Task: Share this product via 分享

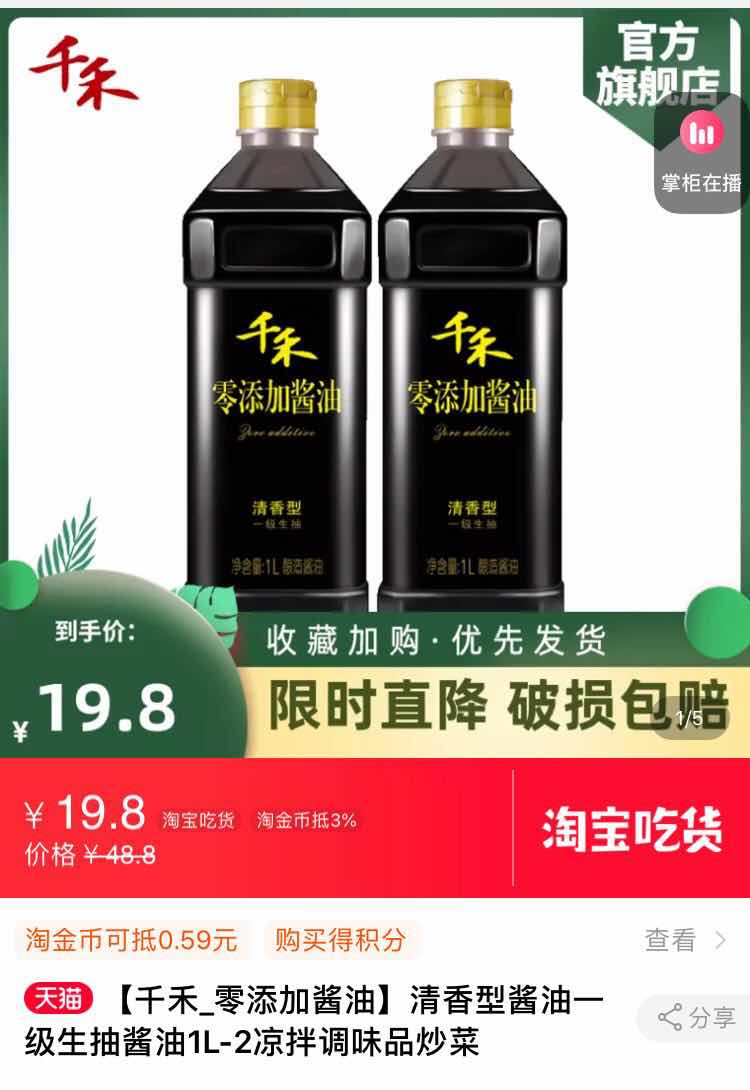Action: (x=697, y=1018)
